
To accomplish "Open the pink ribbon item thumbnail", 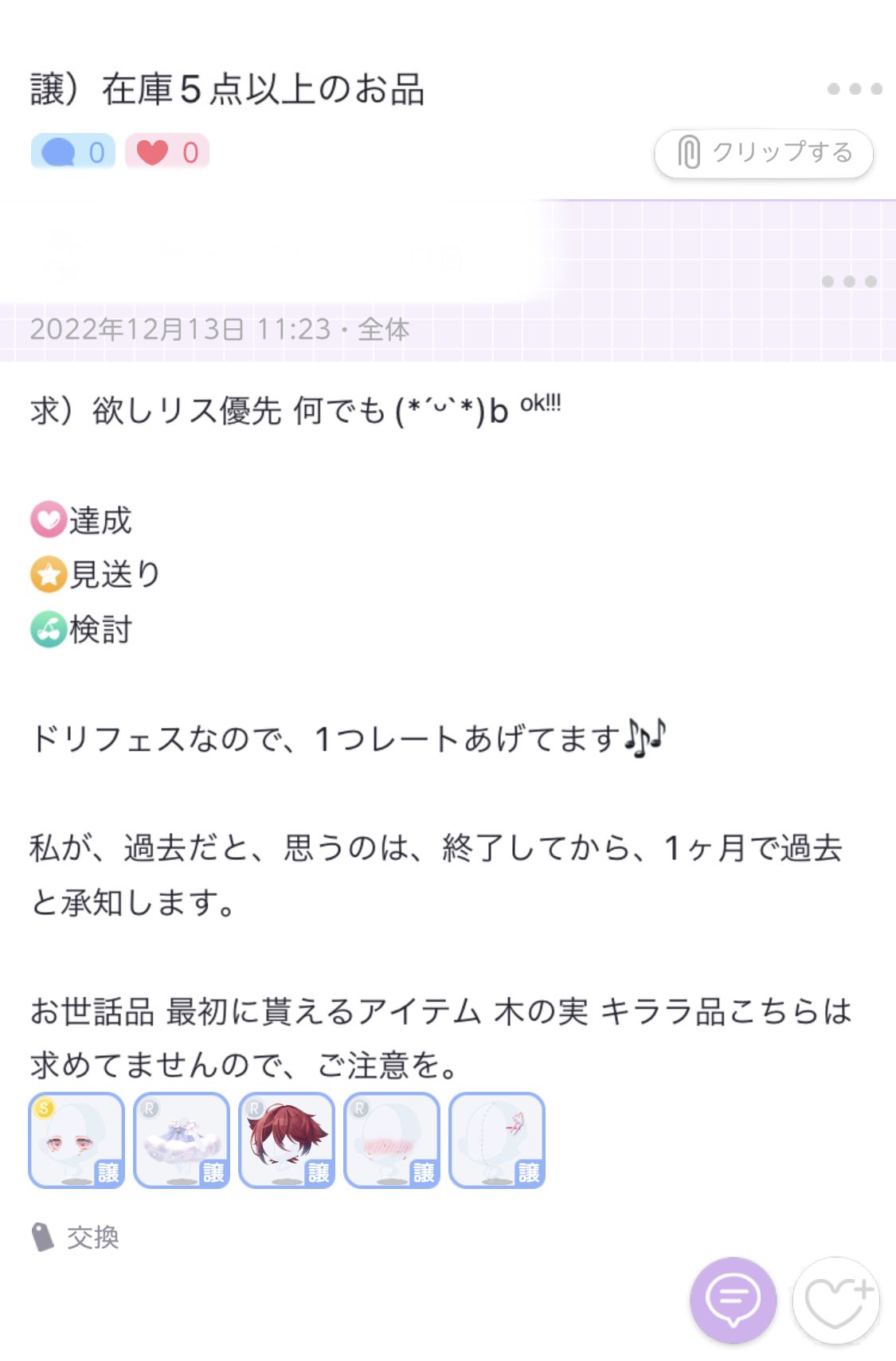I will coord(497,1140).
